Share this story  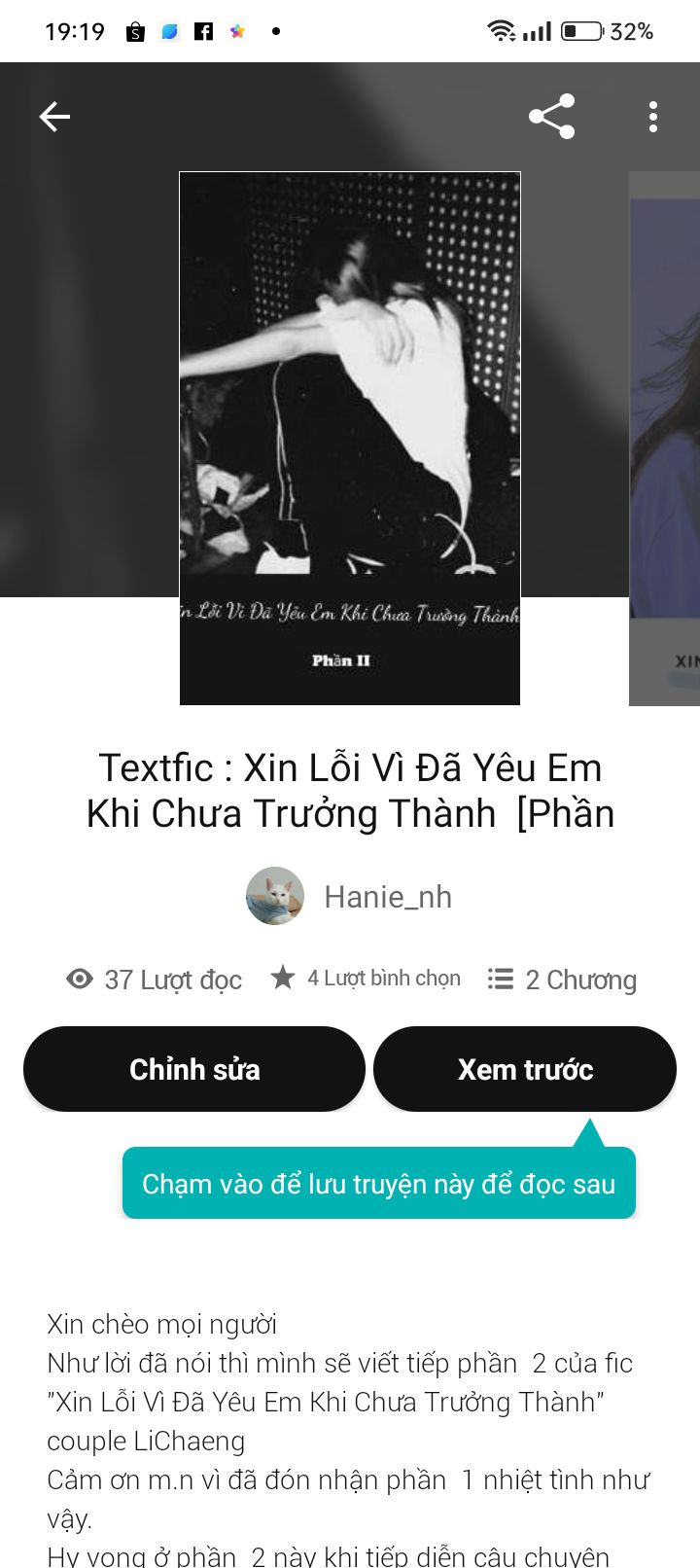tap(551, 118)
